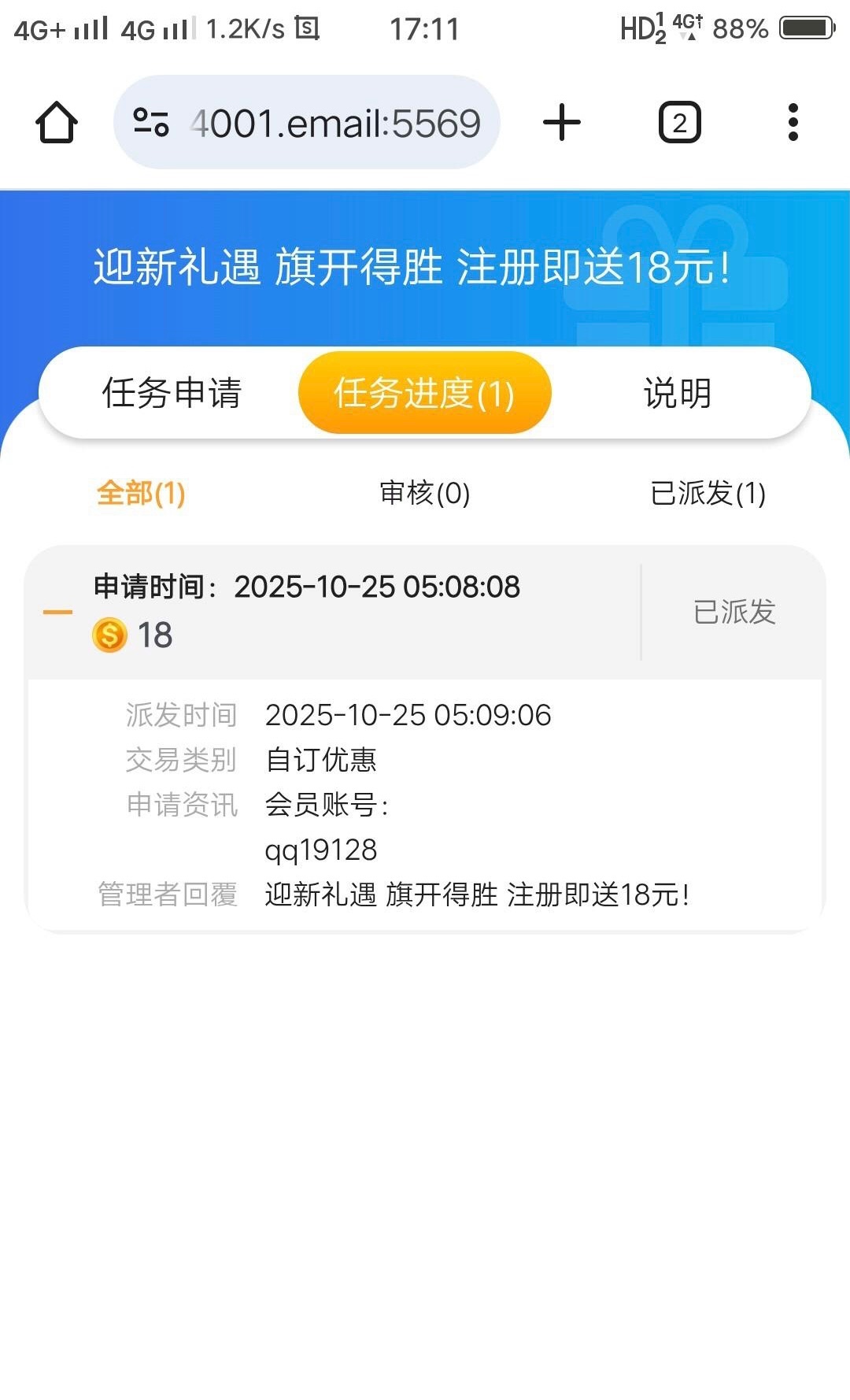
Task: Go to the browser home page
Action: [57, 123]
